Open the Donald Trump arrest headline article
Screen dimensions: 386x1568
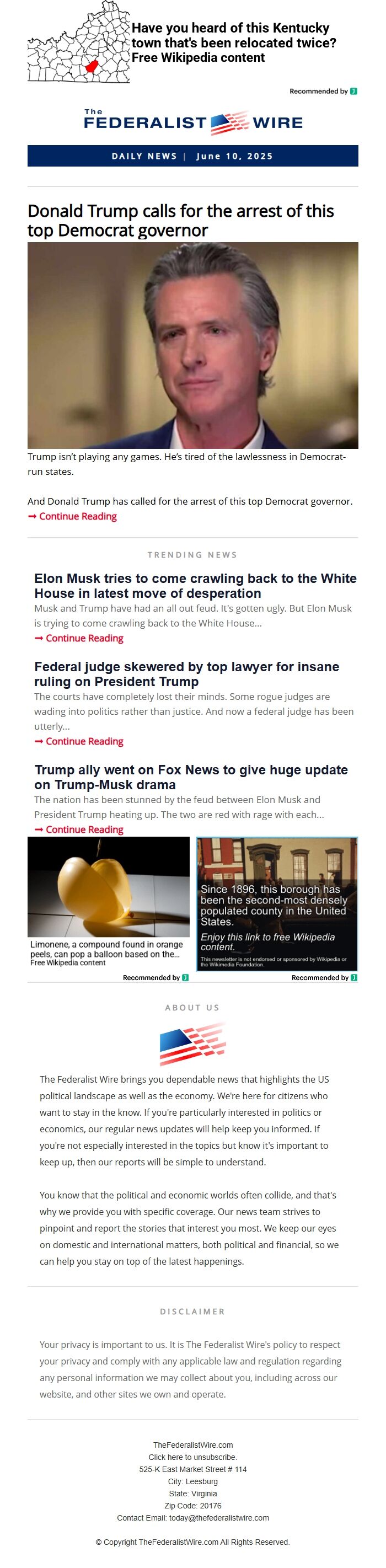(x=180, y=221)
